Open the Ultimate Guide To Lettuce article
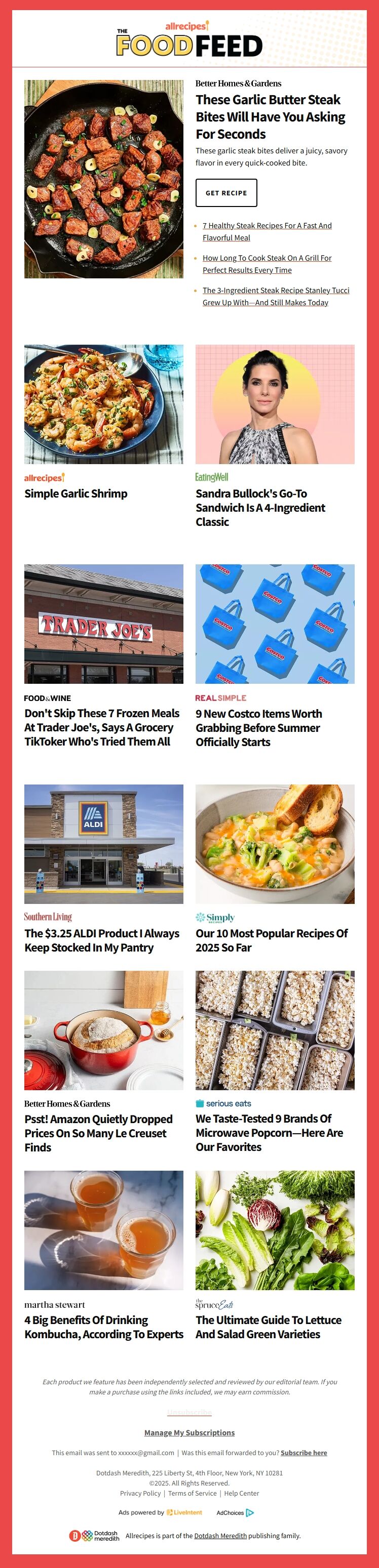 (268, 1327)
